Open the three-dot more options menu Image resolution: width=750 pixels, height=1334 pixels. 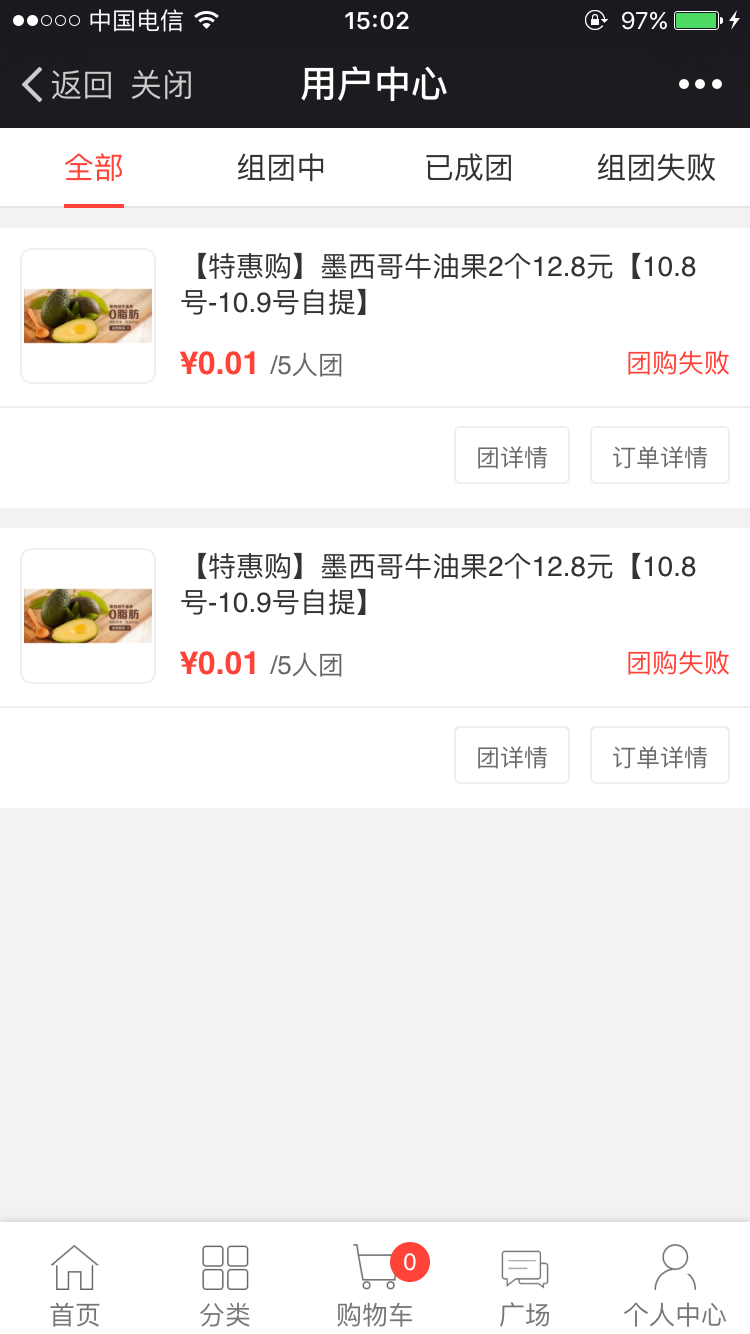(699, 84)
